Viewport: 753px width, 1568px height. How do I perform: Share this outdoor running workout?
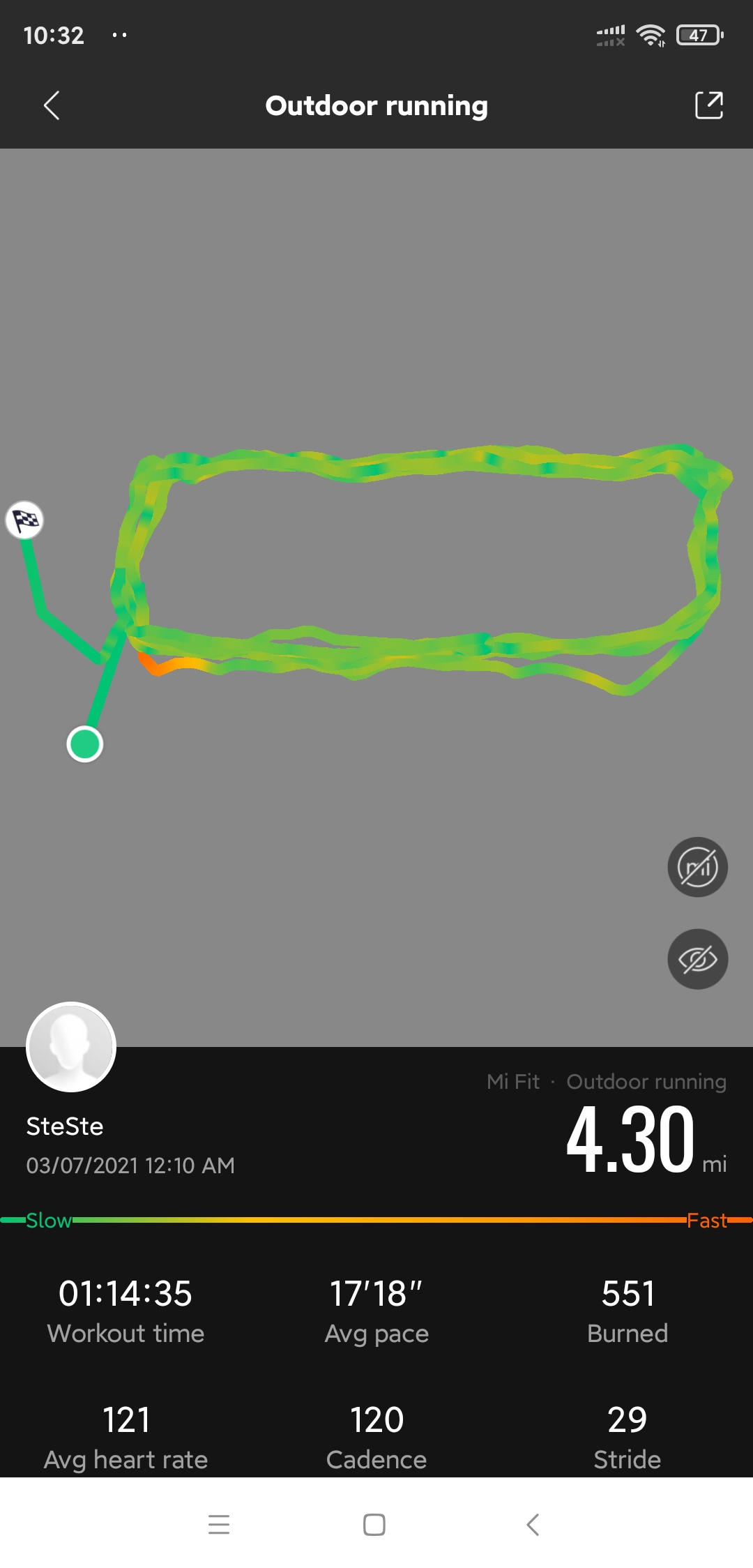[x=709, y=105]
